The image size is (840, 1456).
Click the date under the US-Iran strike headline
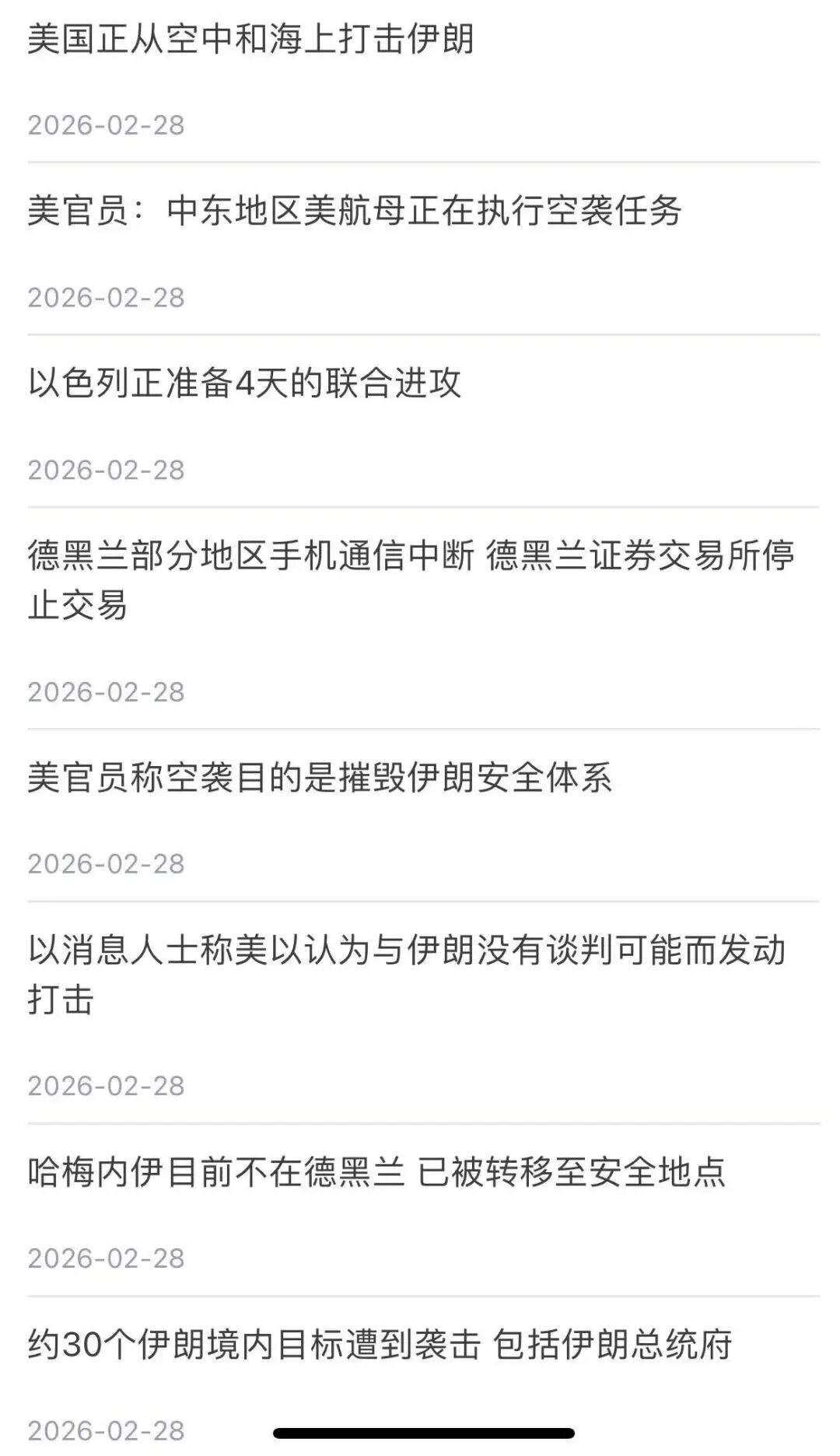[x=106, y=124]
